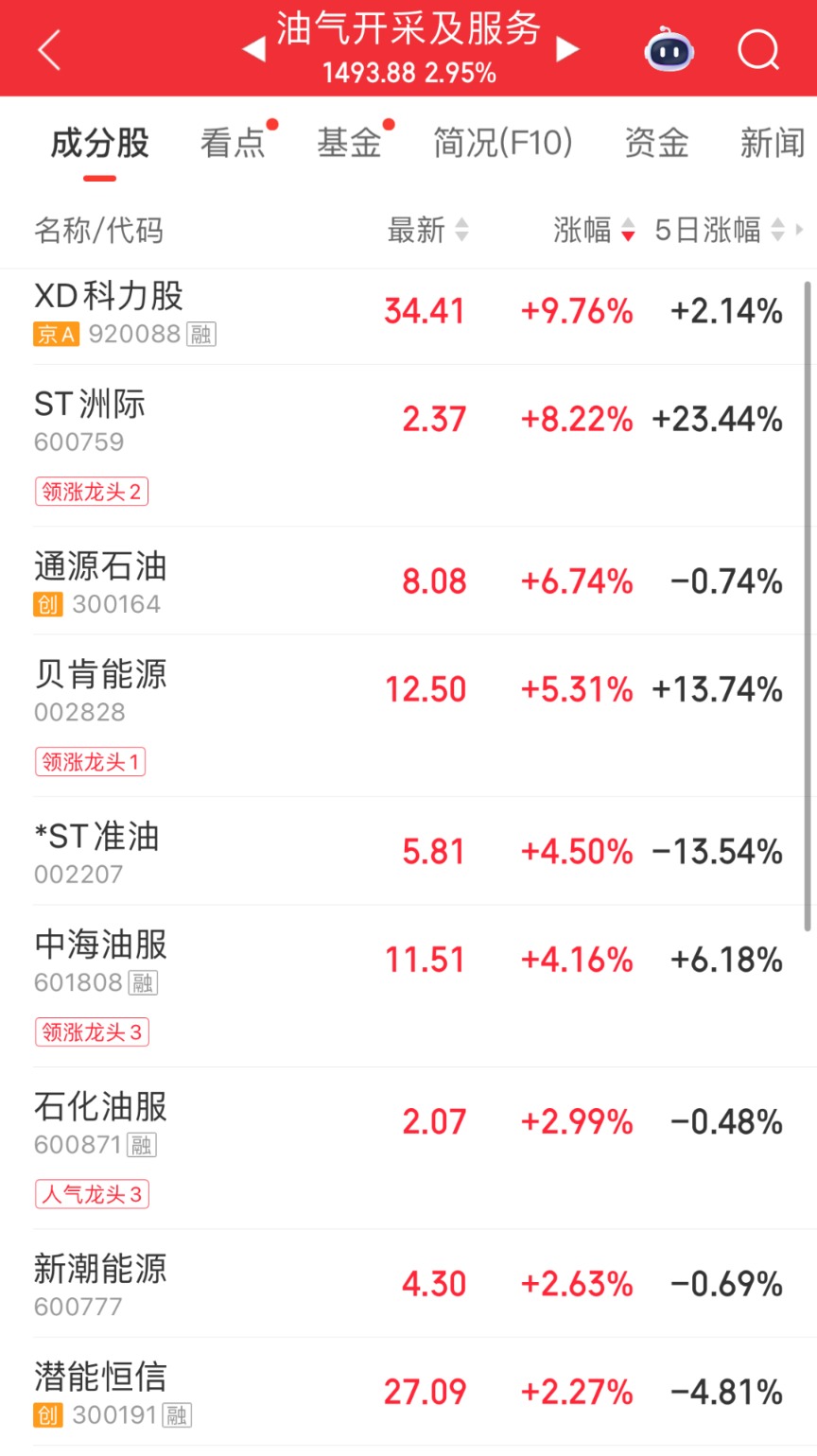Switch to the 看点 tab
Image resolution: width=817 pixels, height=1456 pixels.
pyautogui.click(x=233, y=143)
